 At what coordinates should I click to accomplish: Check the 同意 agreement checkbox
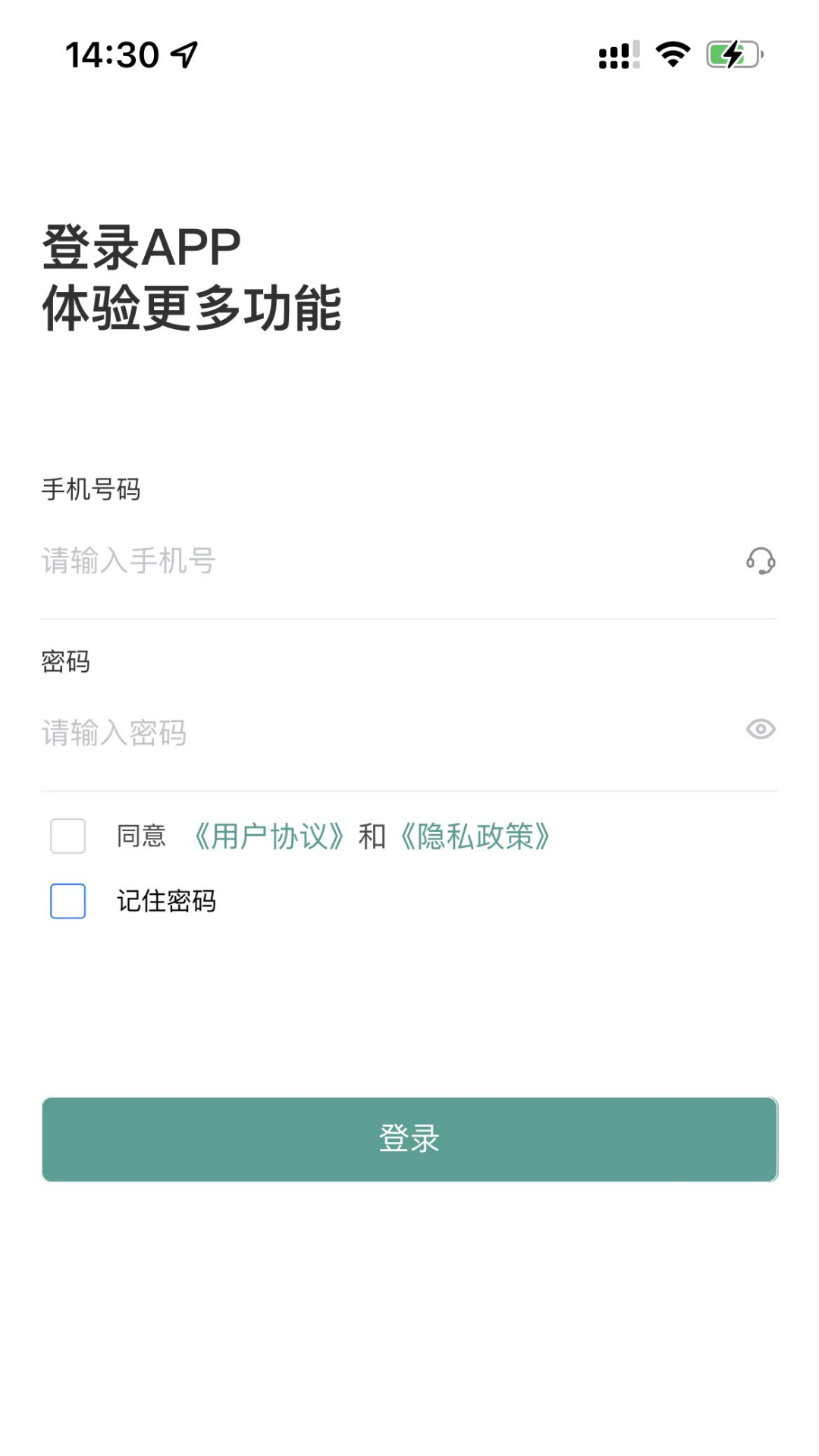tap(67, 836)
